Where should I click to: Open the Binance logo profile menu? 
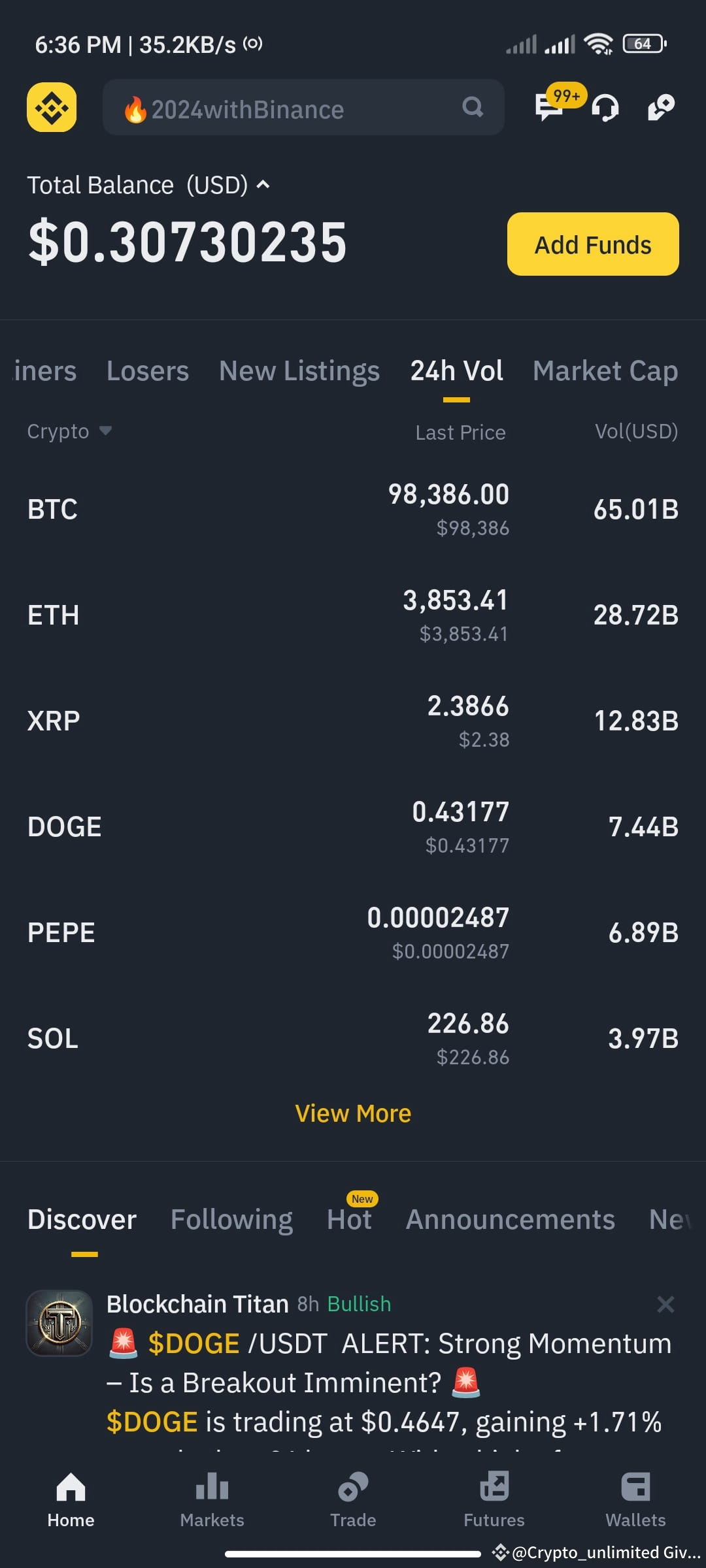pos(52,107)
